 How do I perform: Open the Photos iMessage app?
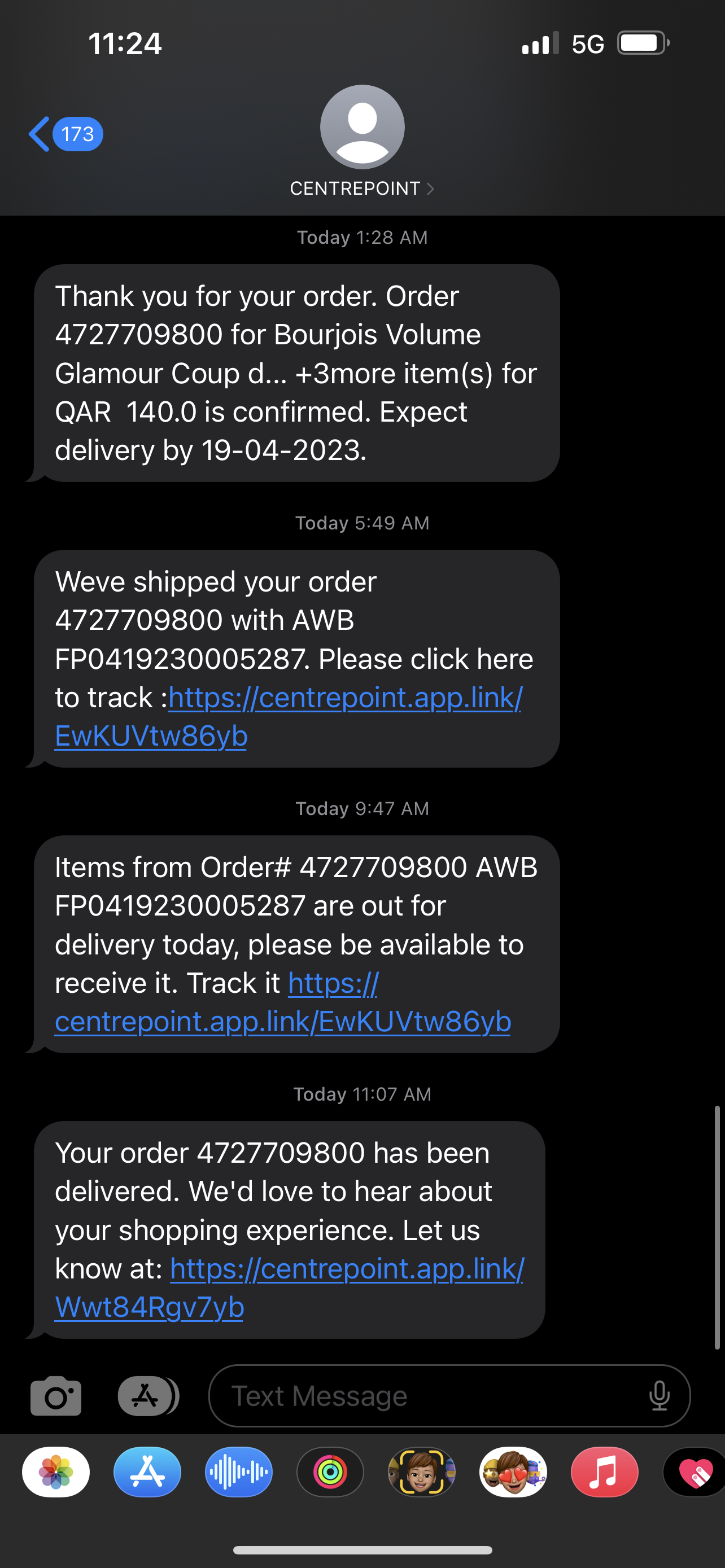point(56,1473)
